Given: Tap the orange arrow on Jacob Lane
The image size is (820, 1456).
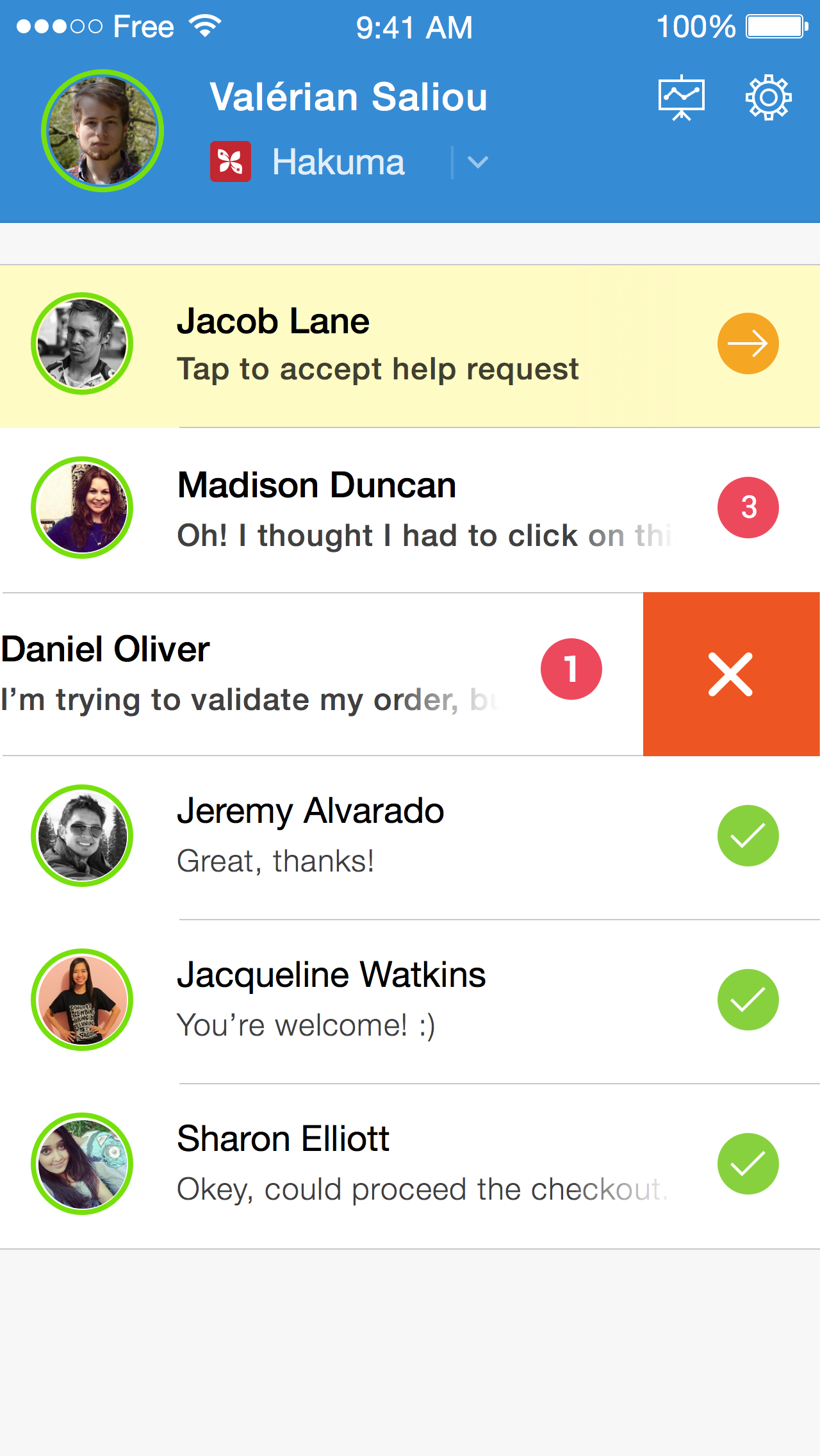Looking at the screenshot, I should [x=748, y=343].
